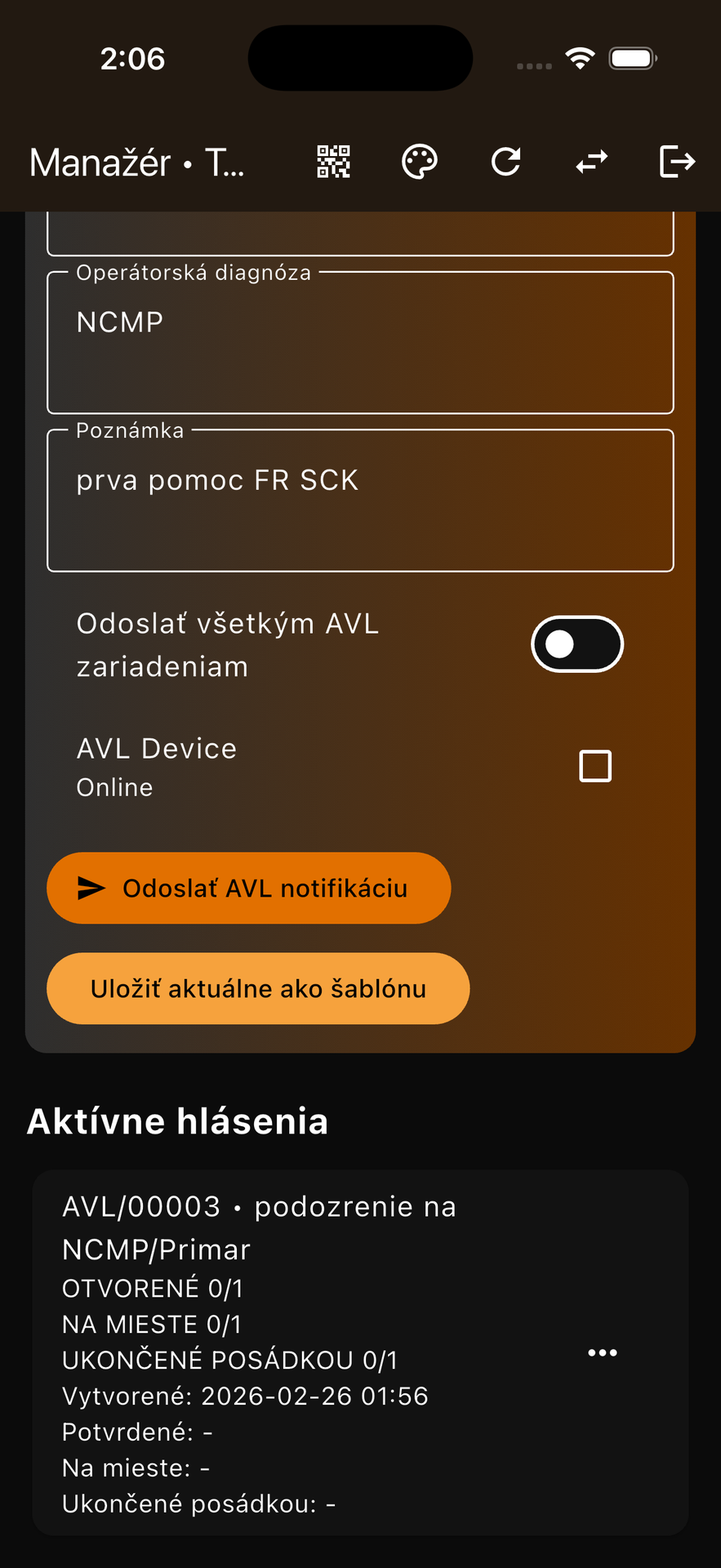Open more options for AVL/00003 report
Viewport: 721px width, 1568px height.
coord(603,1353)
